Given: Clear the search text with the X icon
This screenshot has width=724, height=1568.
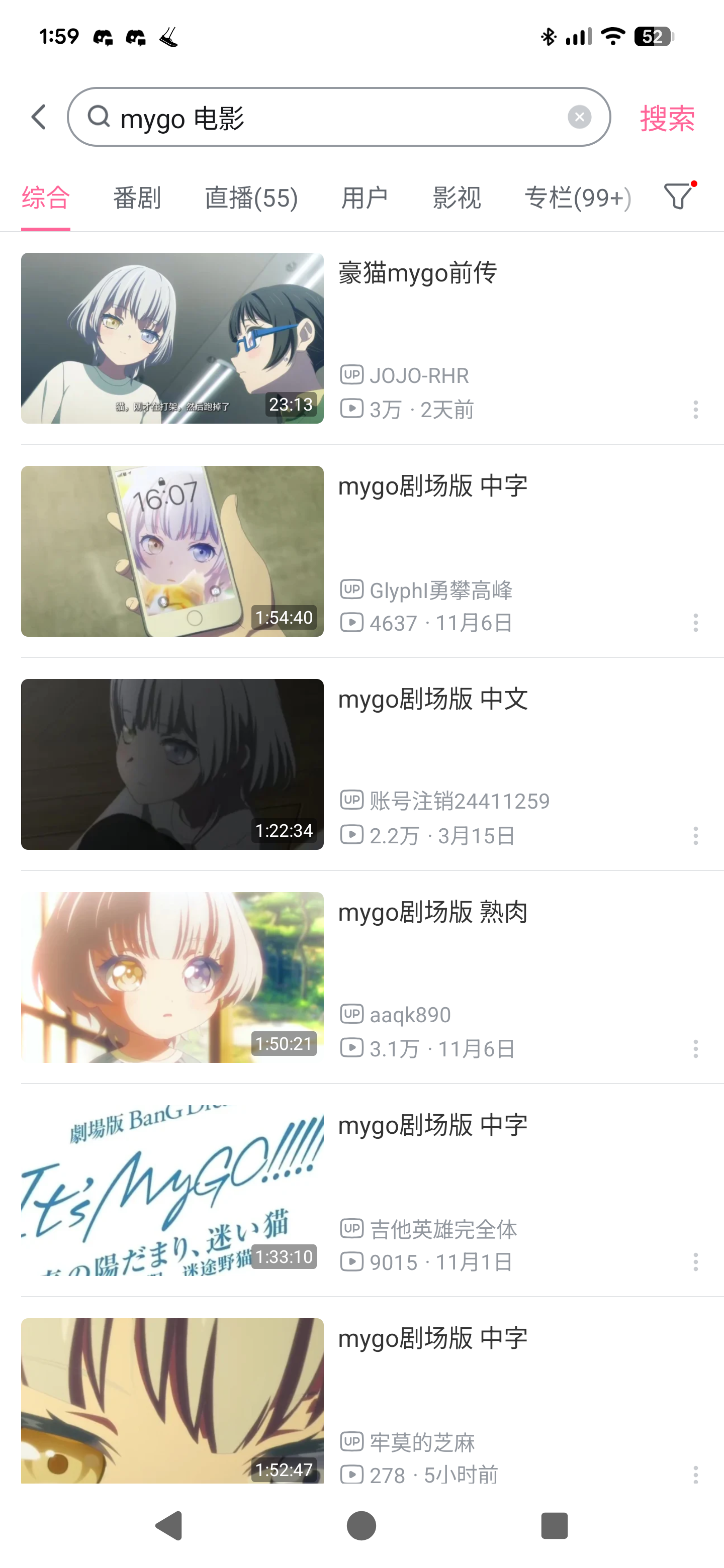Looking at the screenshot, I should [579, 117].
